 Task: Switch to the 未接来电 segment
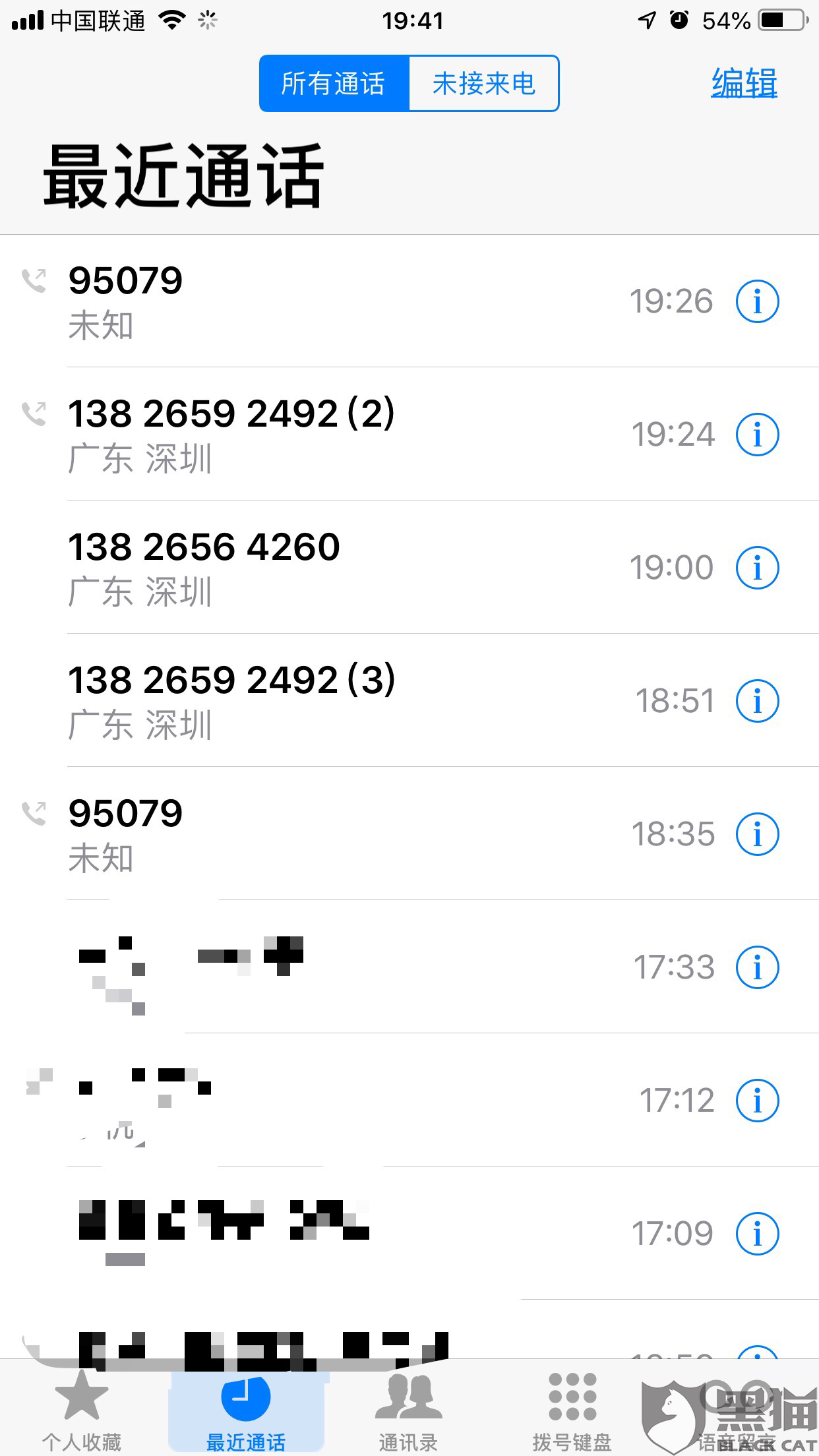[484, 84]
